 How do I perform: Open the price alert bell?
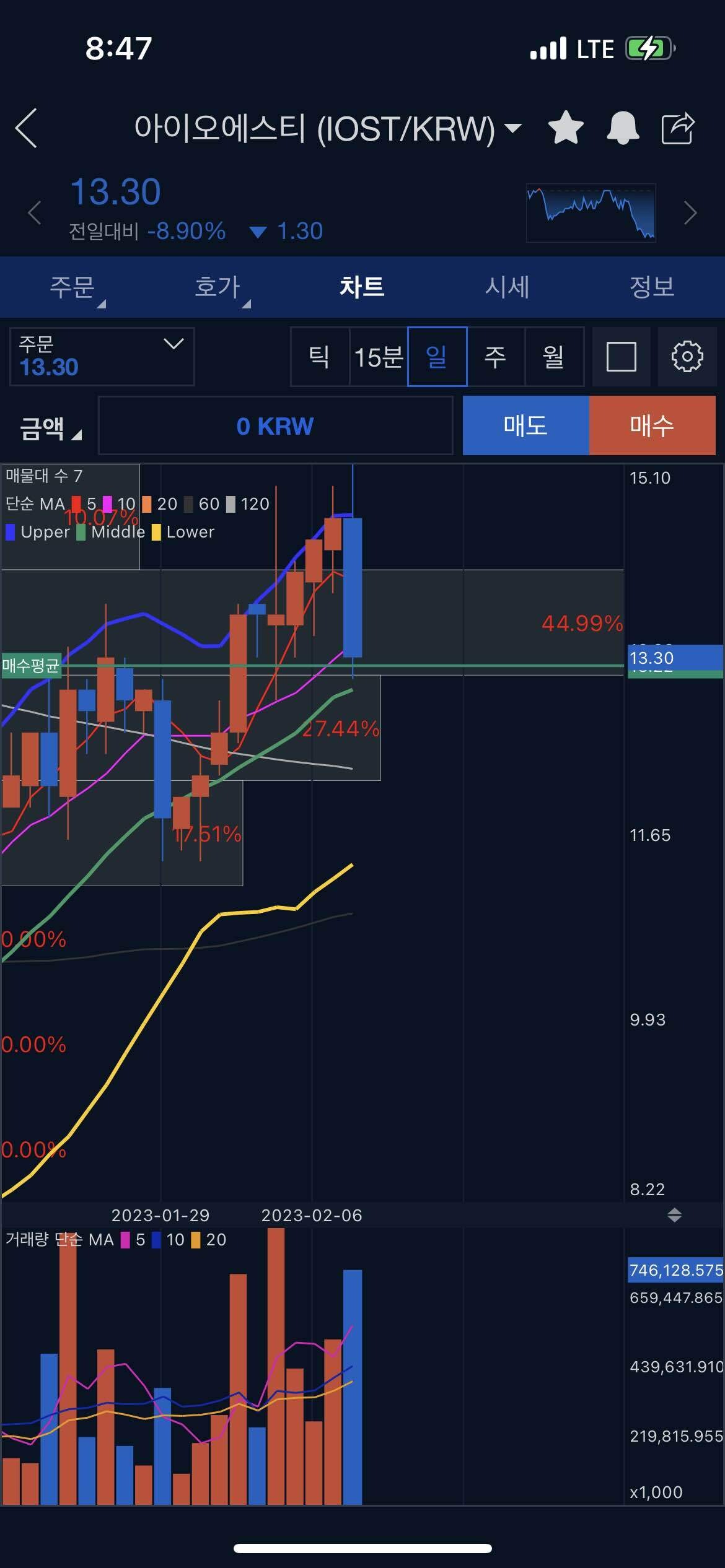[x=622, y=128]
